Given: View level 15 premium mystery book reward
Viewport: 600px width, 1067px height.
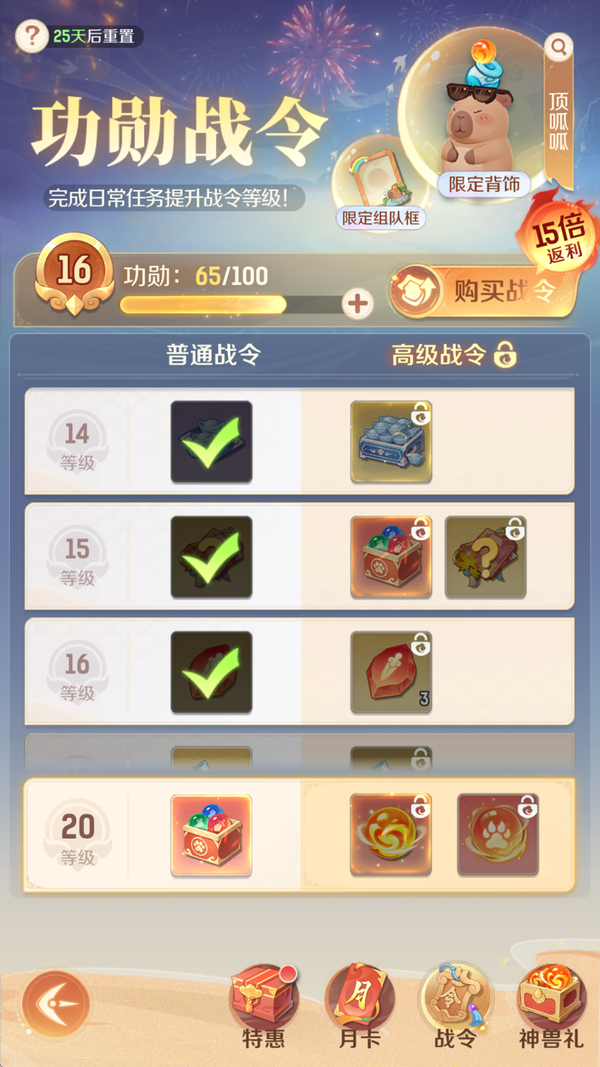Looking at the screenshot, I should [485, 557].
